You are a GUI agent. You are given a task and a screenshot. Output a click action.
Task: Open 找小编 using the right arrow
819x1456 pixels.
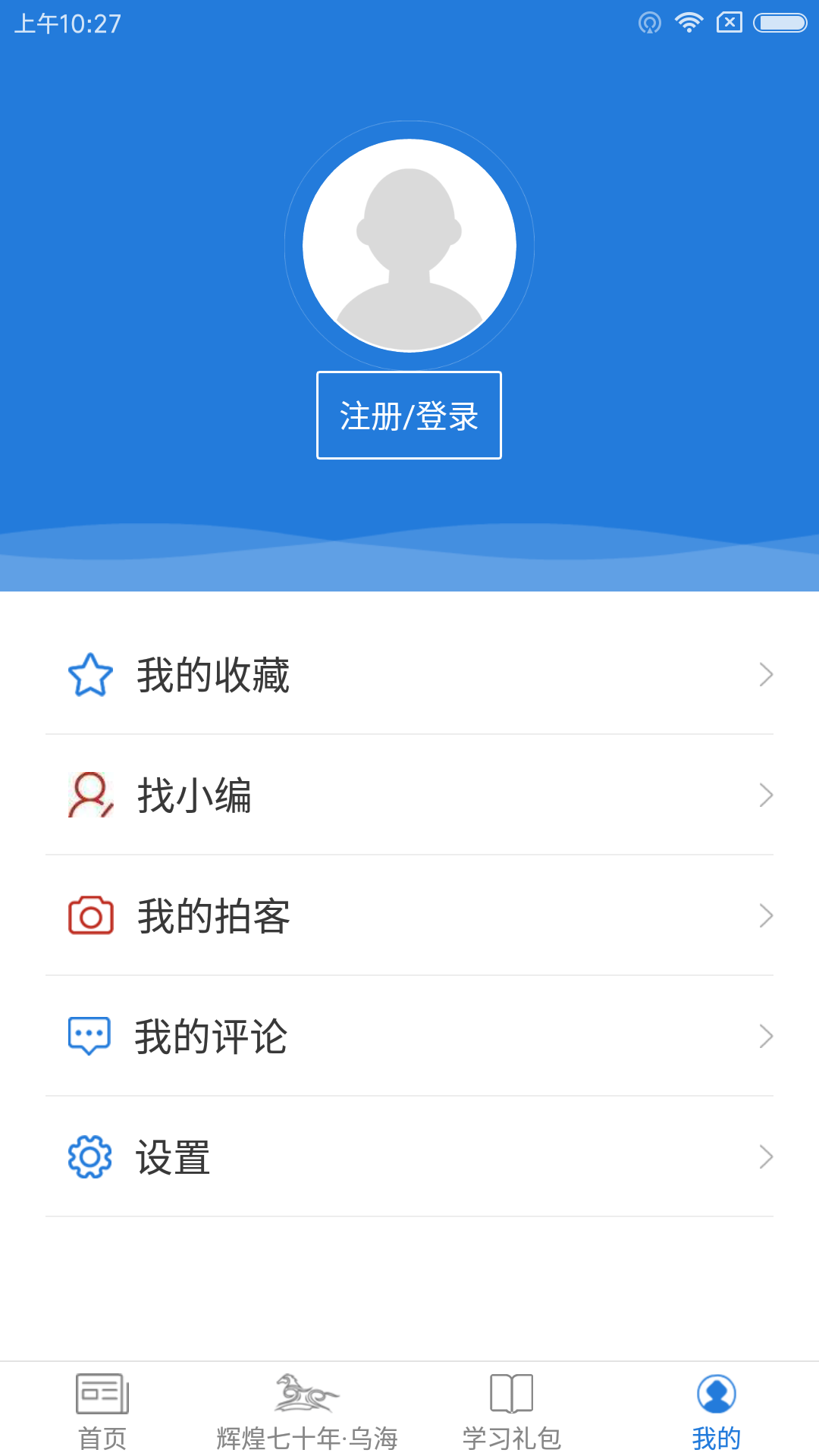766,795
